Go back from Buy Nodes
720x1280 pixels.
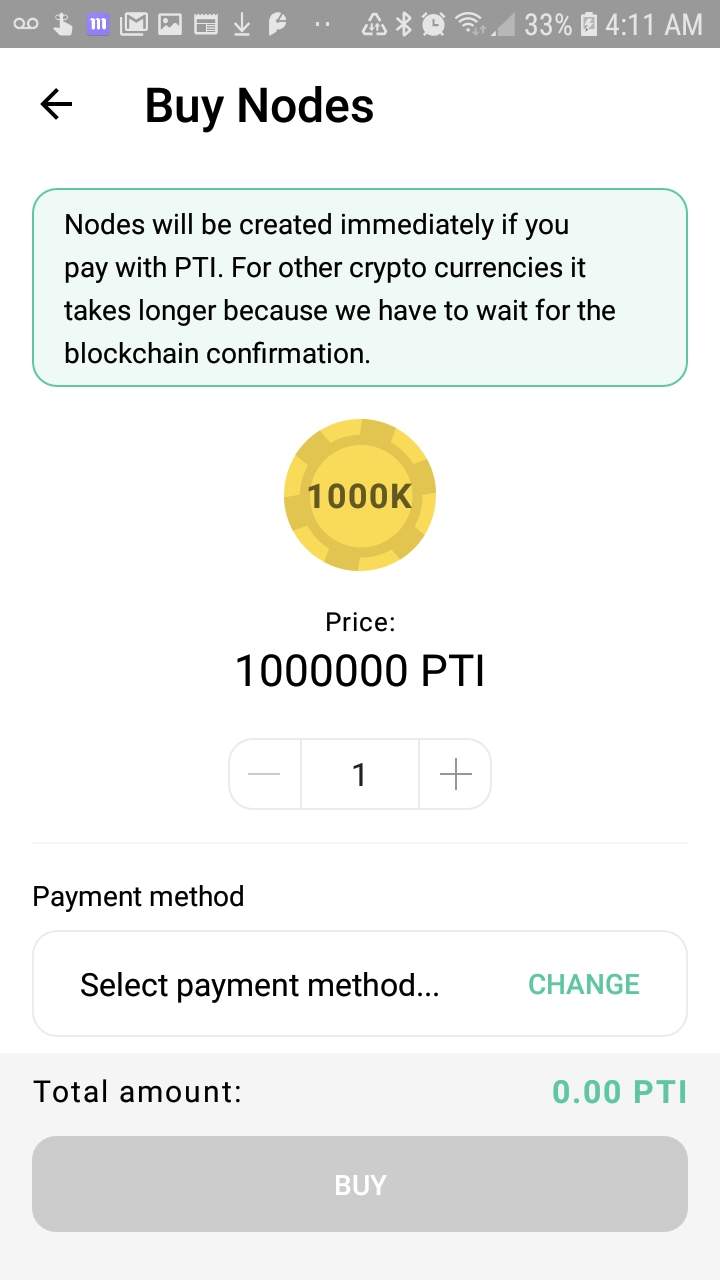(x=57, y=105)
